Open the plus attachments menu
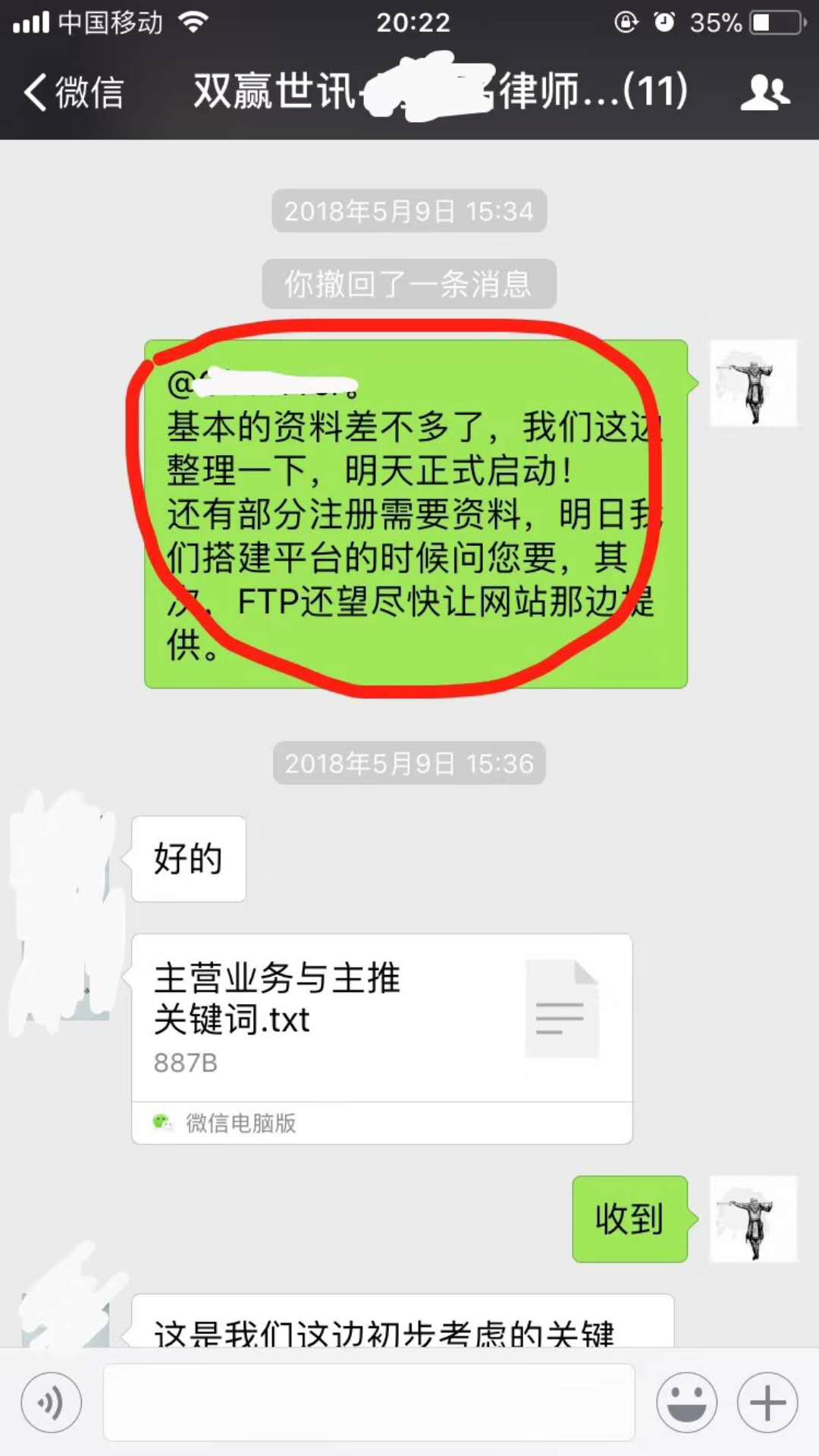The height and width of the screenshot is (1456, 819). tap(767, 1402)
